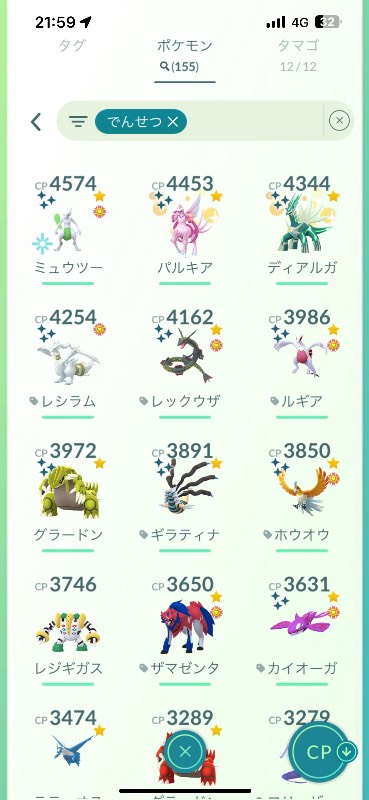This screenshot has height=800, width=369.
Task: Open ザマゼンタ CP3650
Action: [185, 631]
